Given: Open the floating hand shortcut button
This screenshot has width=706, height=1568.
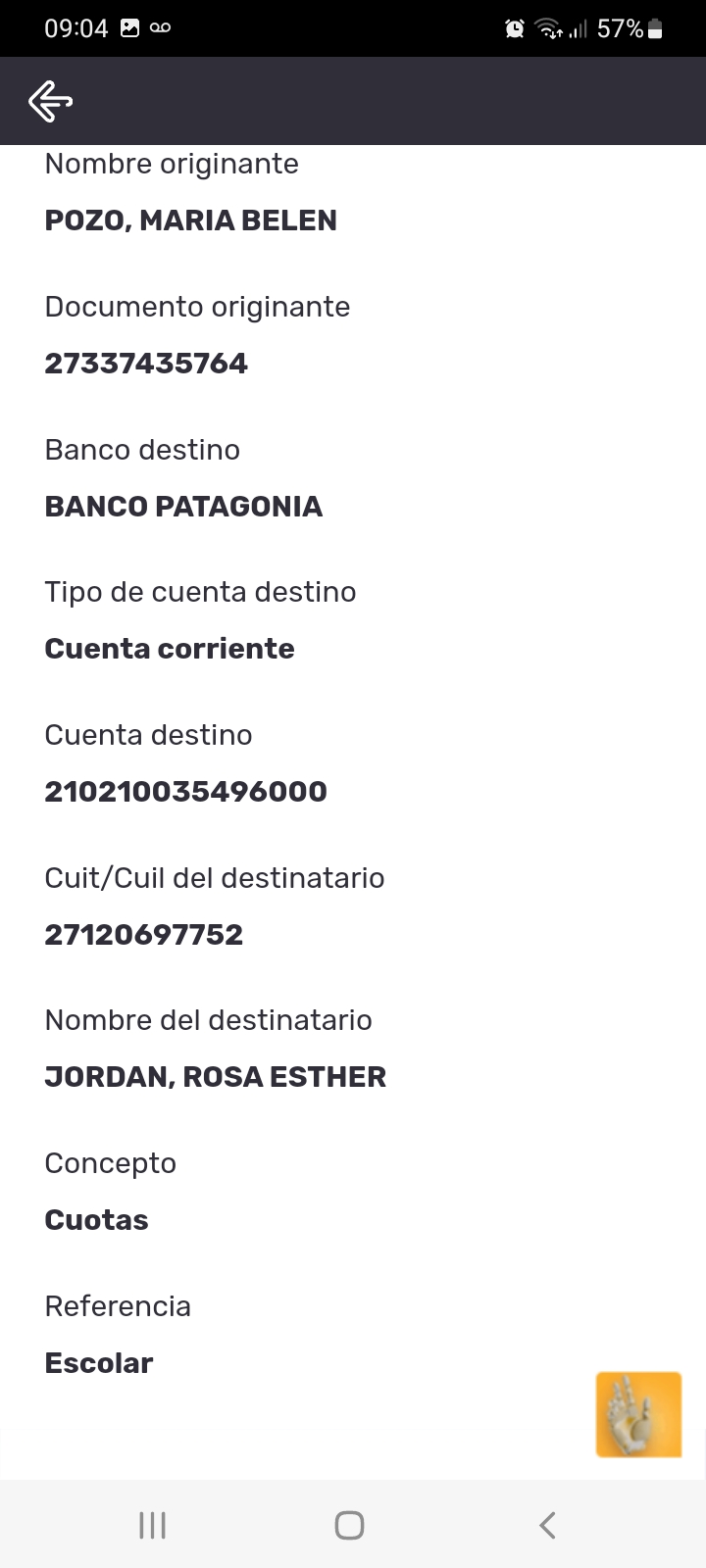Looking at the screenshot, I should (638, 1414).
